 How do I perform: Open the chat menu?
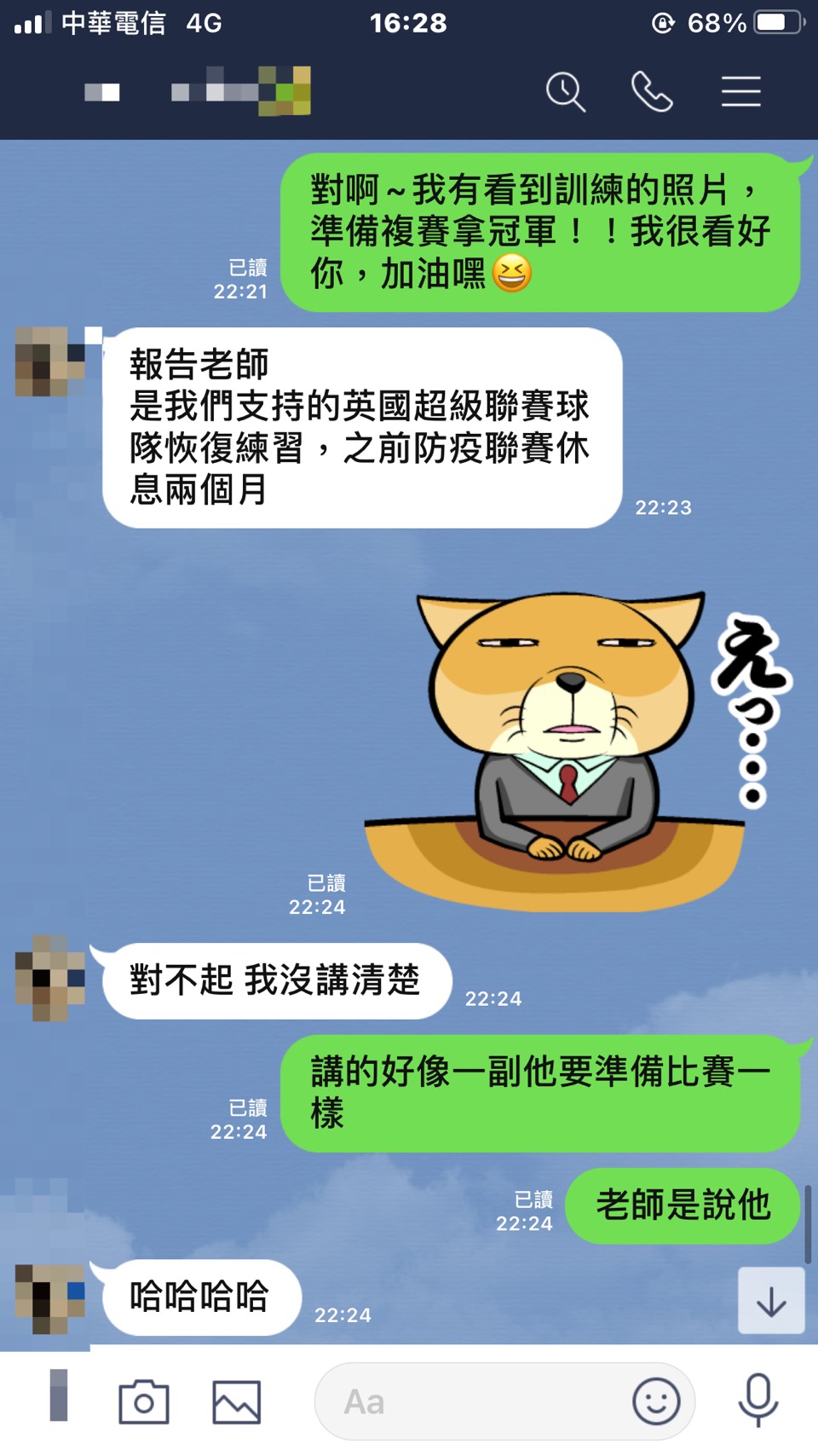click(x=740, y=91)
